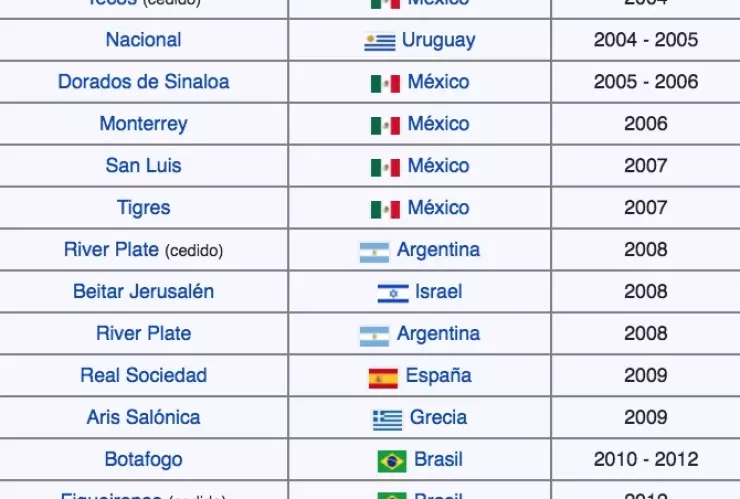Open the Botafogo club link
The height and width of the screenshot is (499, 740).
tap(143, 460)
